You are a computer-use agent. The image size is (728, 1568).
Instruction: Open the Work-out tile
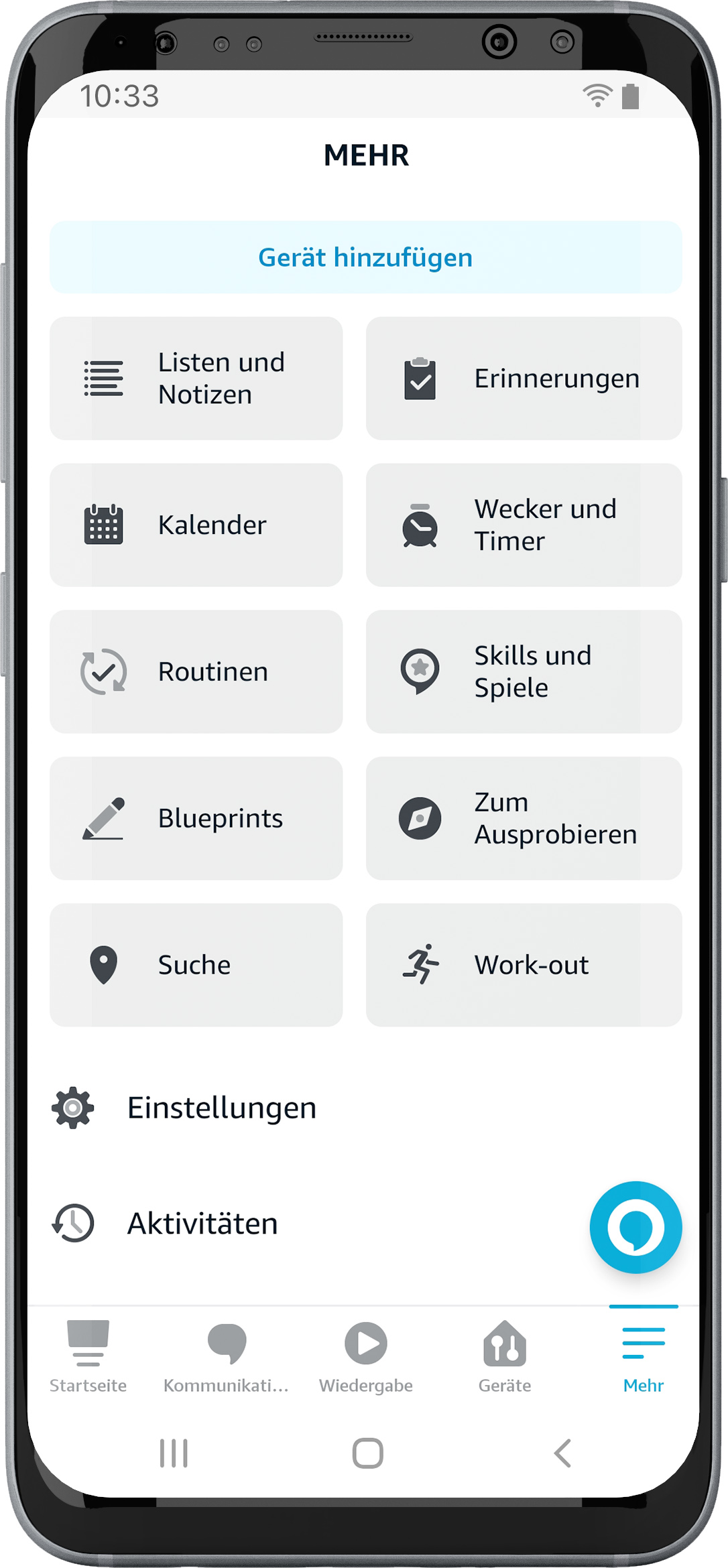tap(524, 965)
